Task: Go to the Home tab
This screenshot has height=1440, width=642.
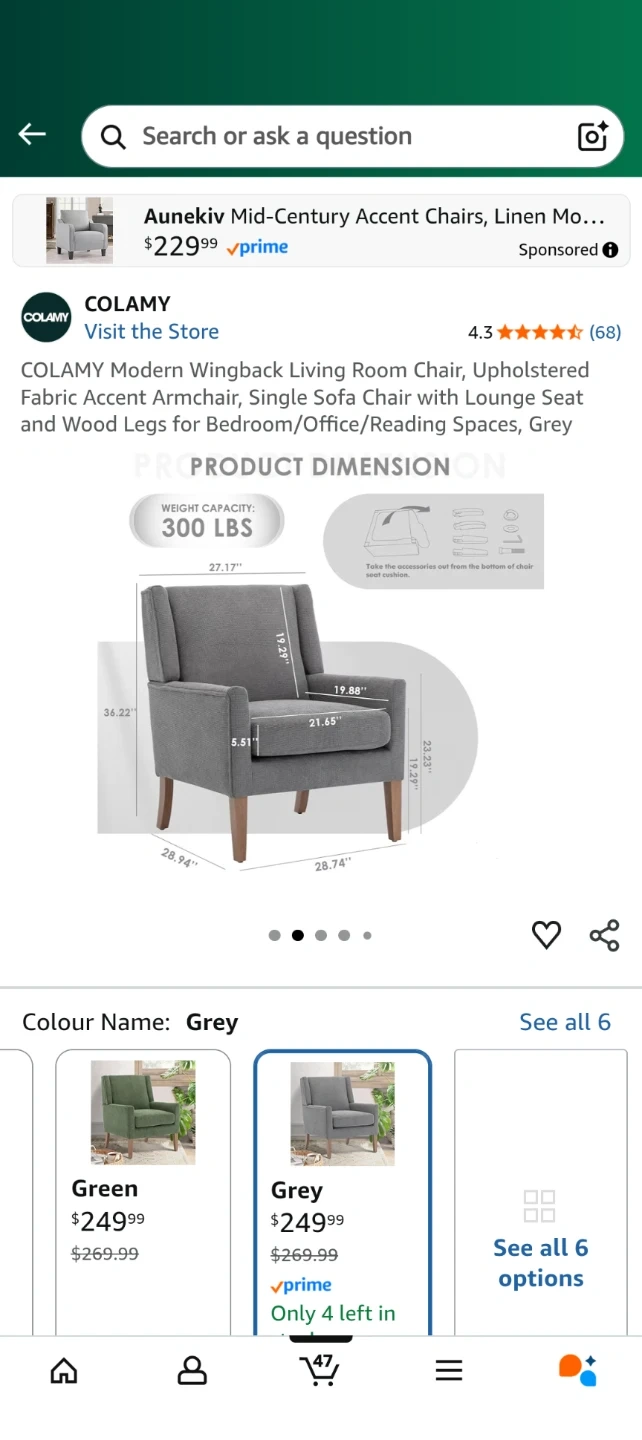Action: [x=64, y=1370]
